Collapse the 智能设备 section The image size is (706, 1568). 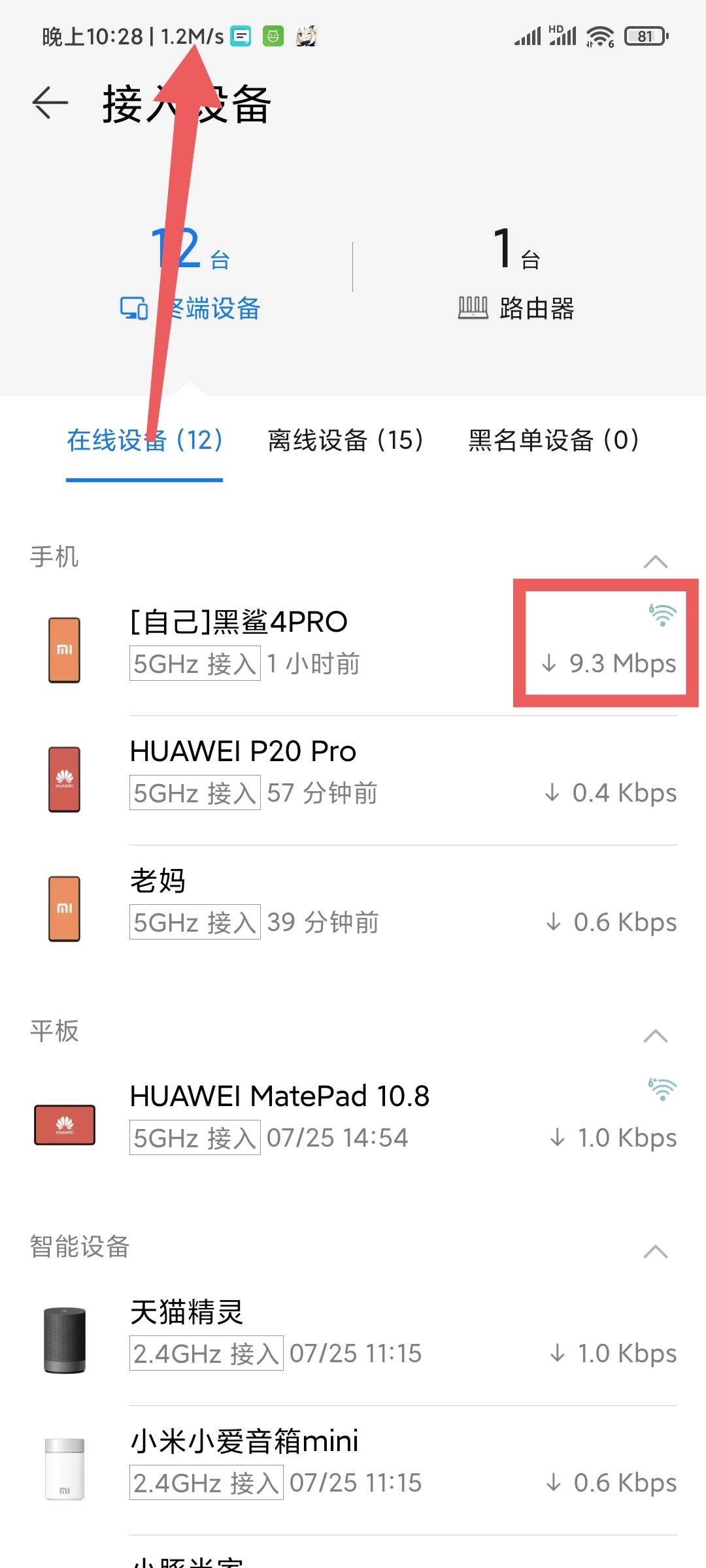pyautogui.click(x=655, y=1251)
